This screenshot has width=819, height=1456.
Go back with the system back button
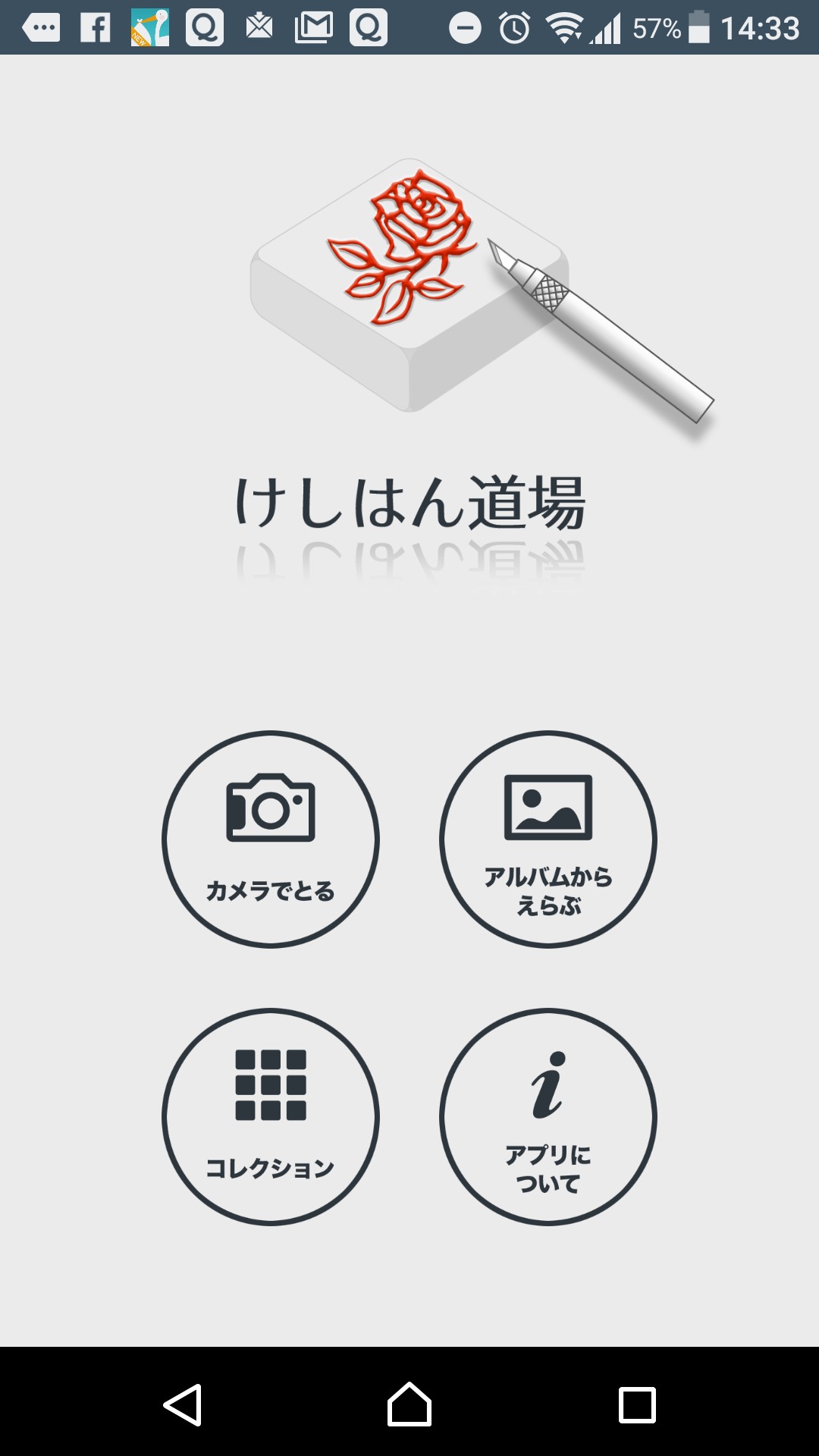point(183,1404)
